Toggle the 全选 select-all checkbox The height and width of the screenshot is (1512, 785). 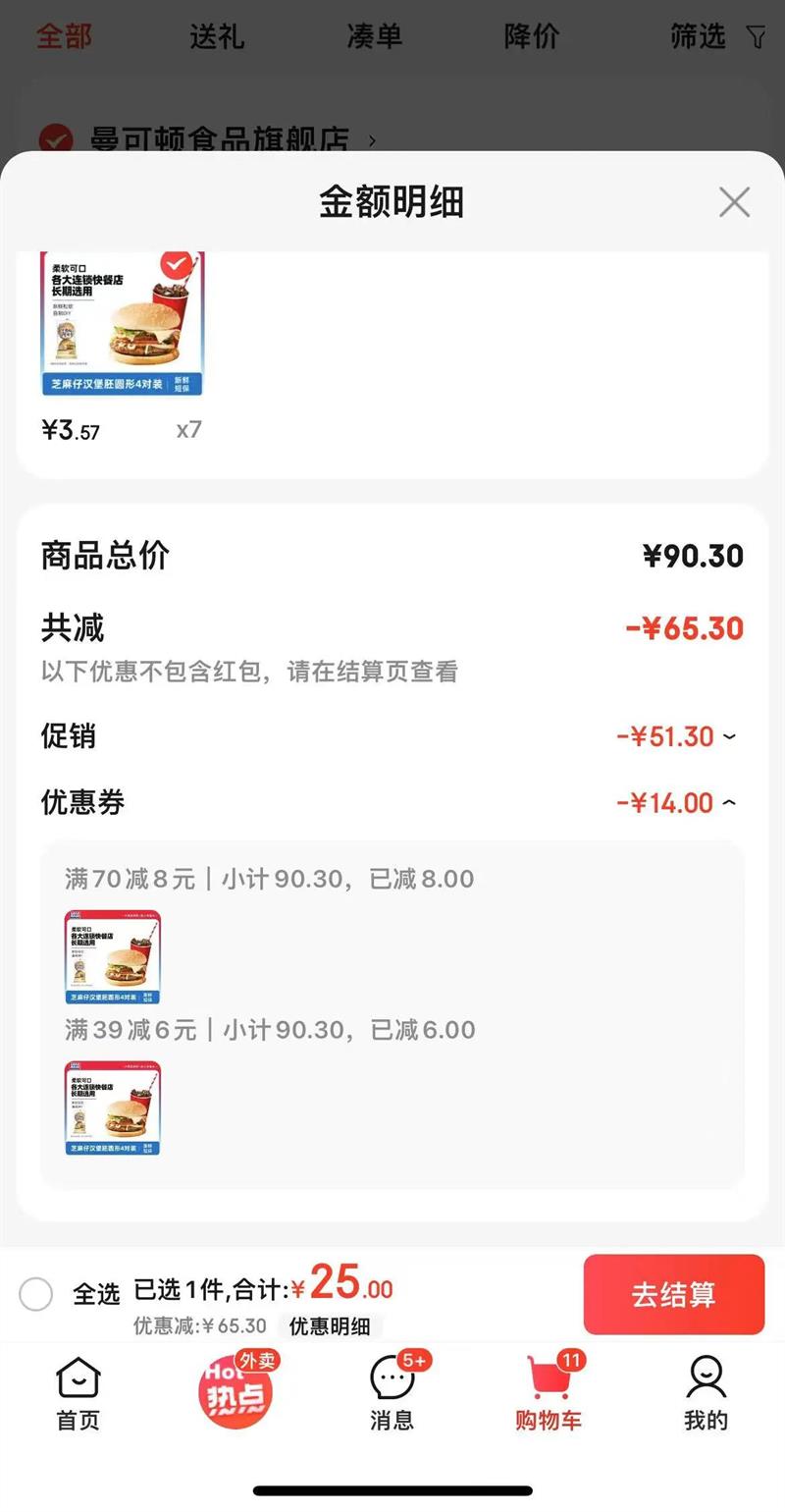coord(35,1294)
